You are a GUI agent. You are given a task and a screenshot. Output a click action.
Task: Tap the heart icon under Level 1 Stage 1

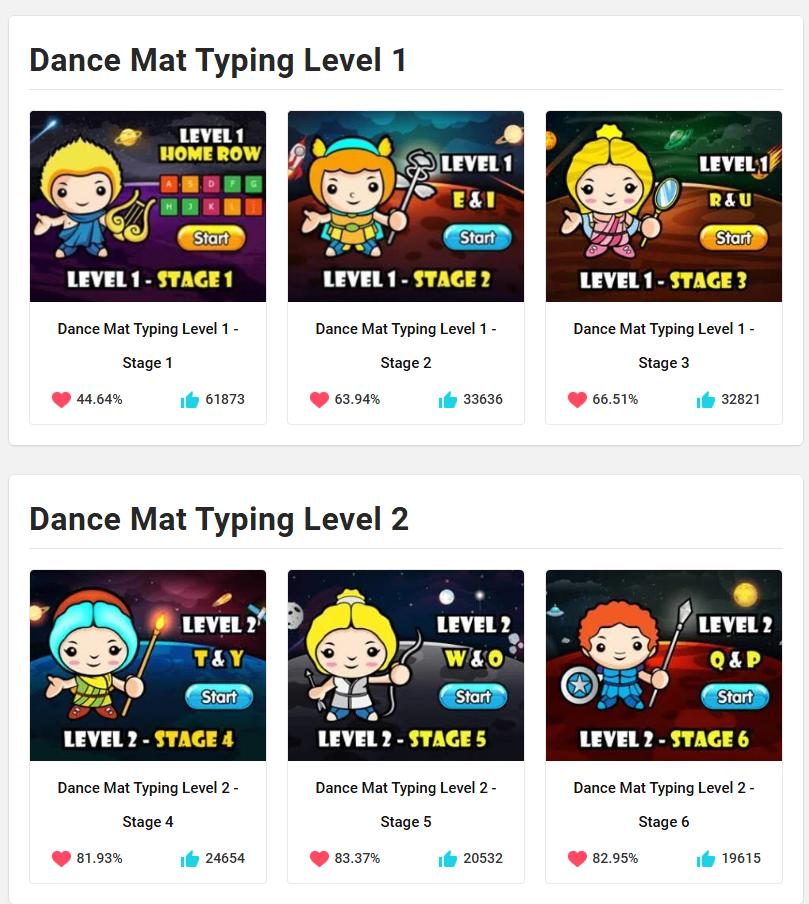[x=61, y=400]
